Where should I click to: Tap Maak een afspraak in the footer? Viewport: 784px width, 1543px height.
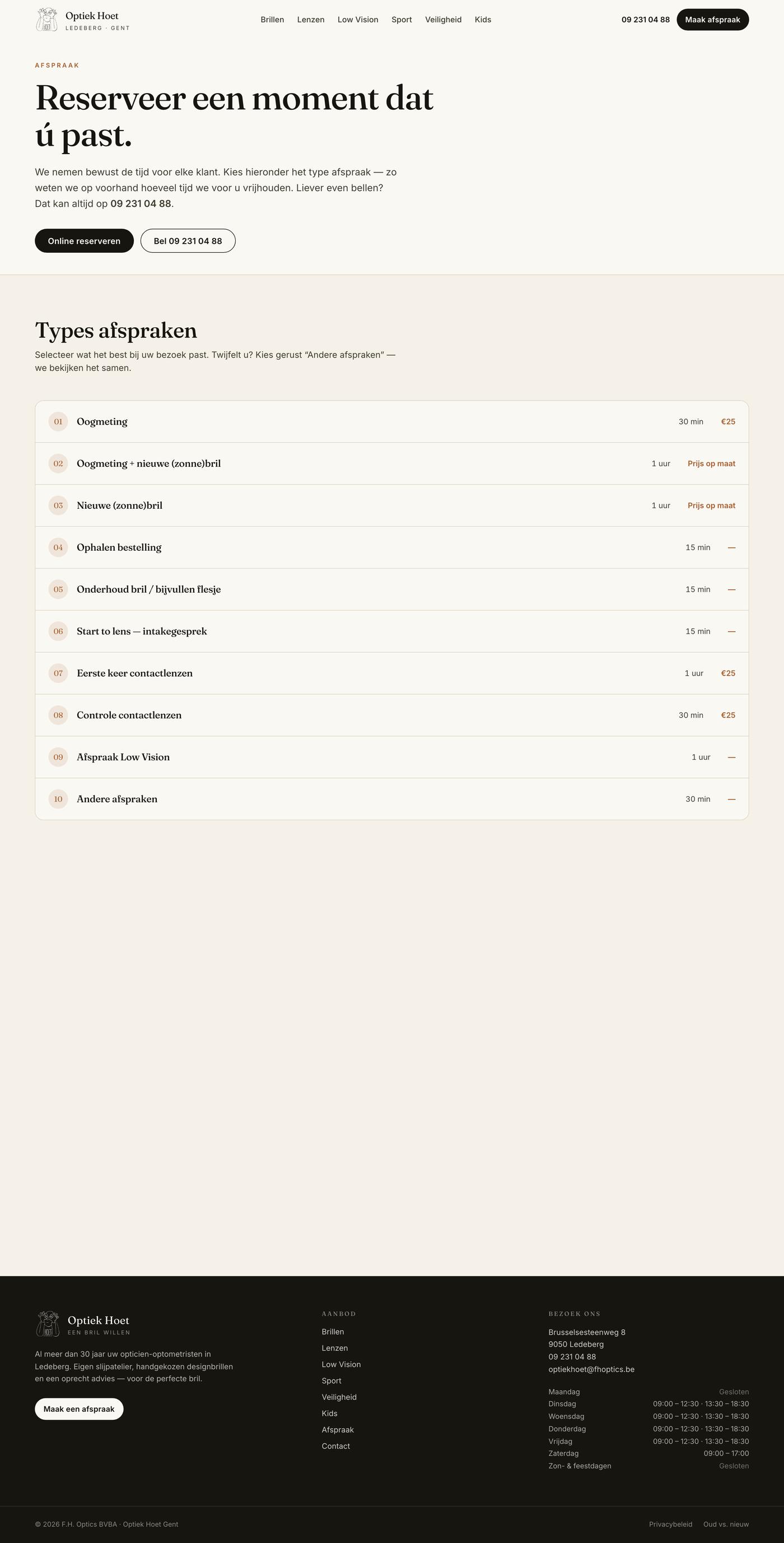tap(79, 1409)
